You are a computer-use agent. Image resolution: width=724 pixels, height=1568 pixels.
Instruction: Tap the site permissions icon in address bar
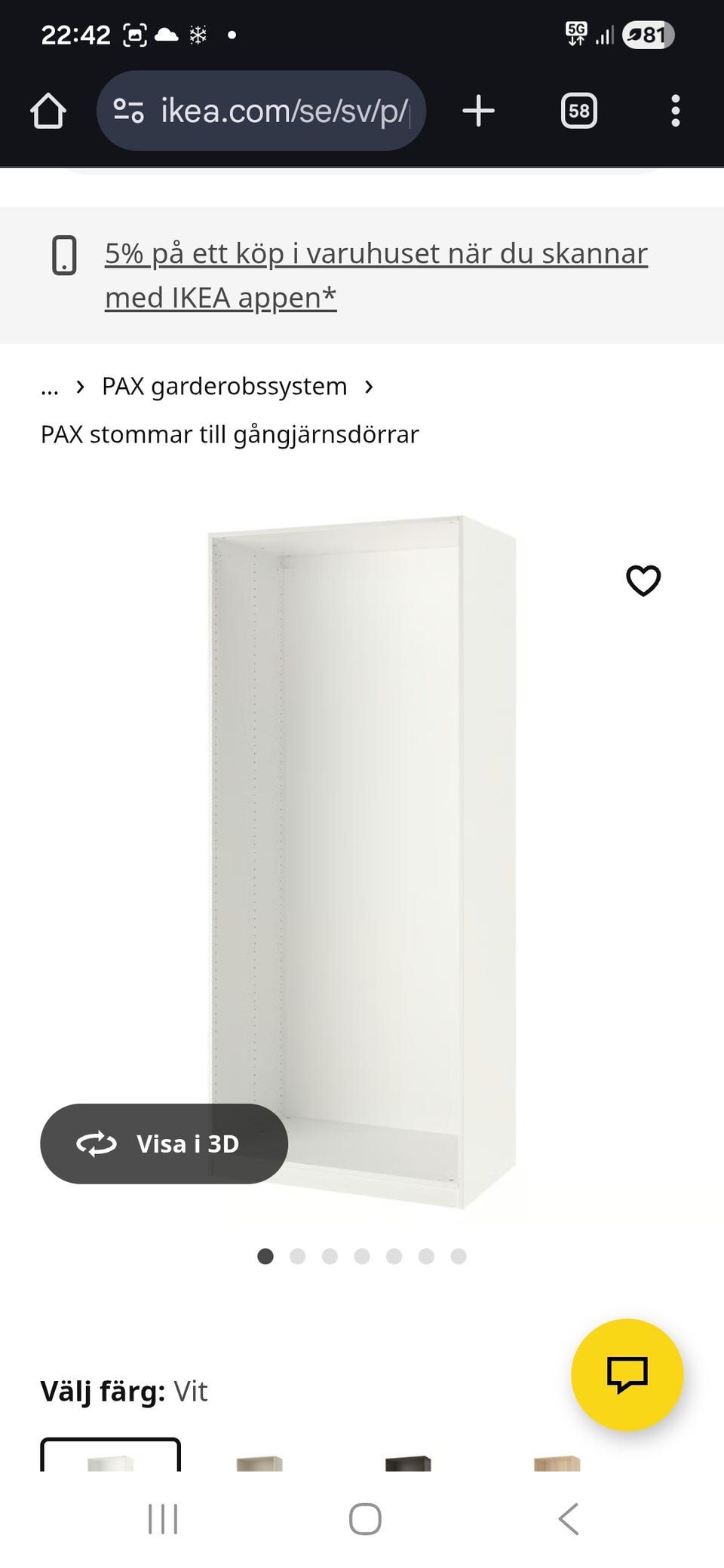tap(128, 110)
